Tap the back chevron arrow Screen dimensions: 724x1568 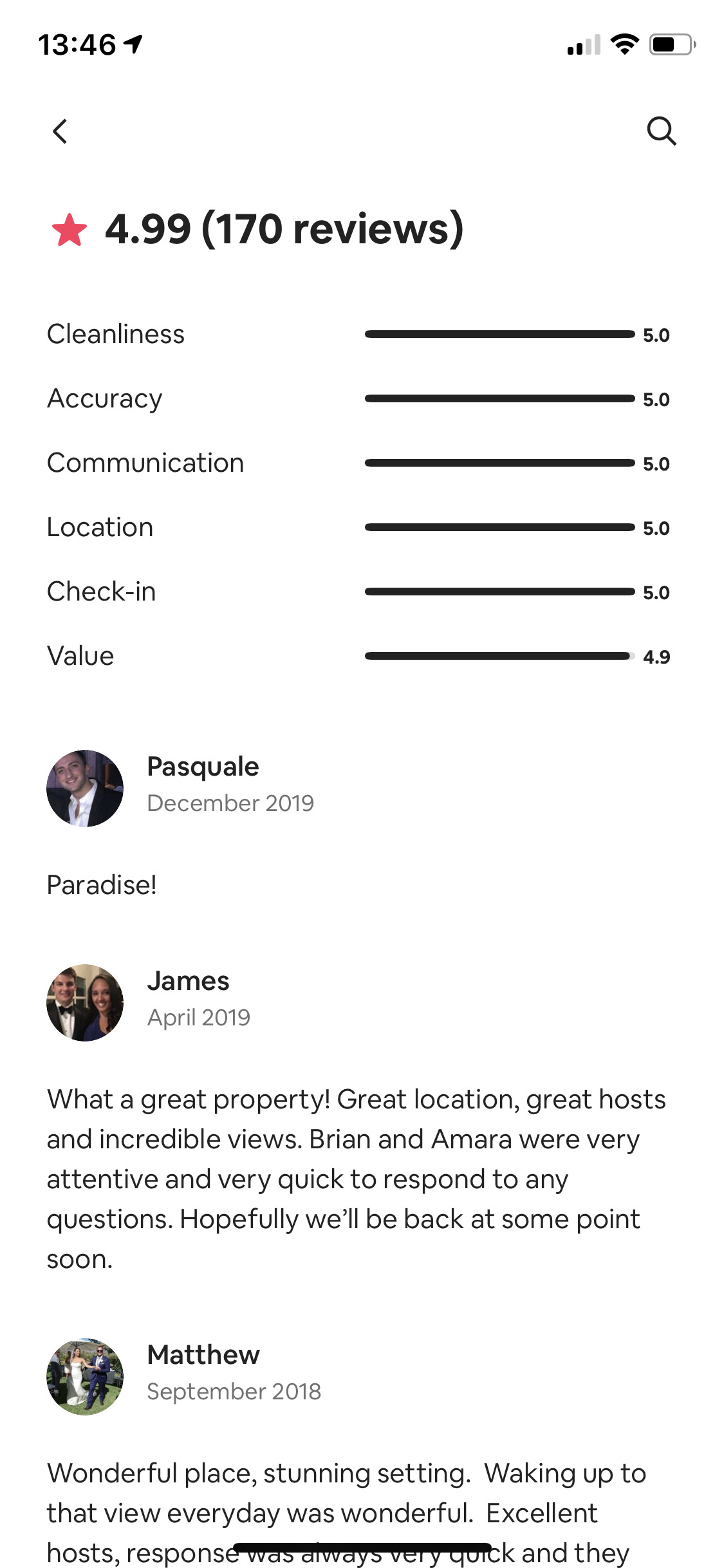[60, 132]
